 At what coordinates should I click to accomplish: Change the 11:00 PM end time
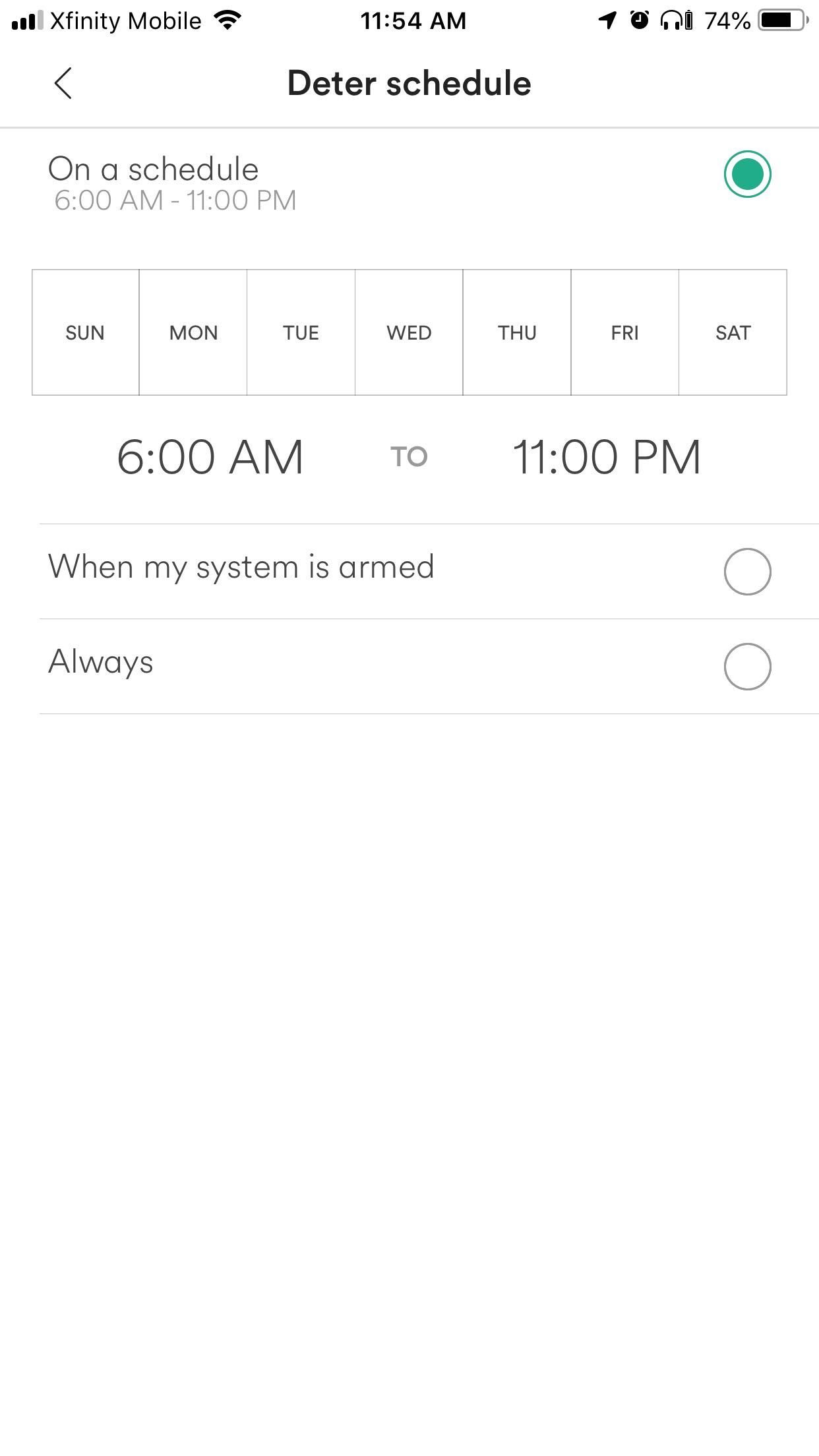click(607, 457)
